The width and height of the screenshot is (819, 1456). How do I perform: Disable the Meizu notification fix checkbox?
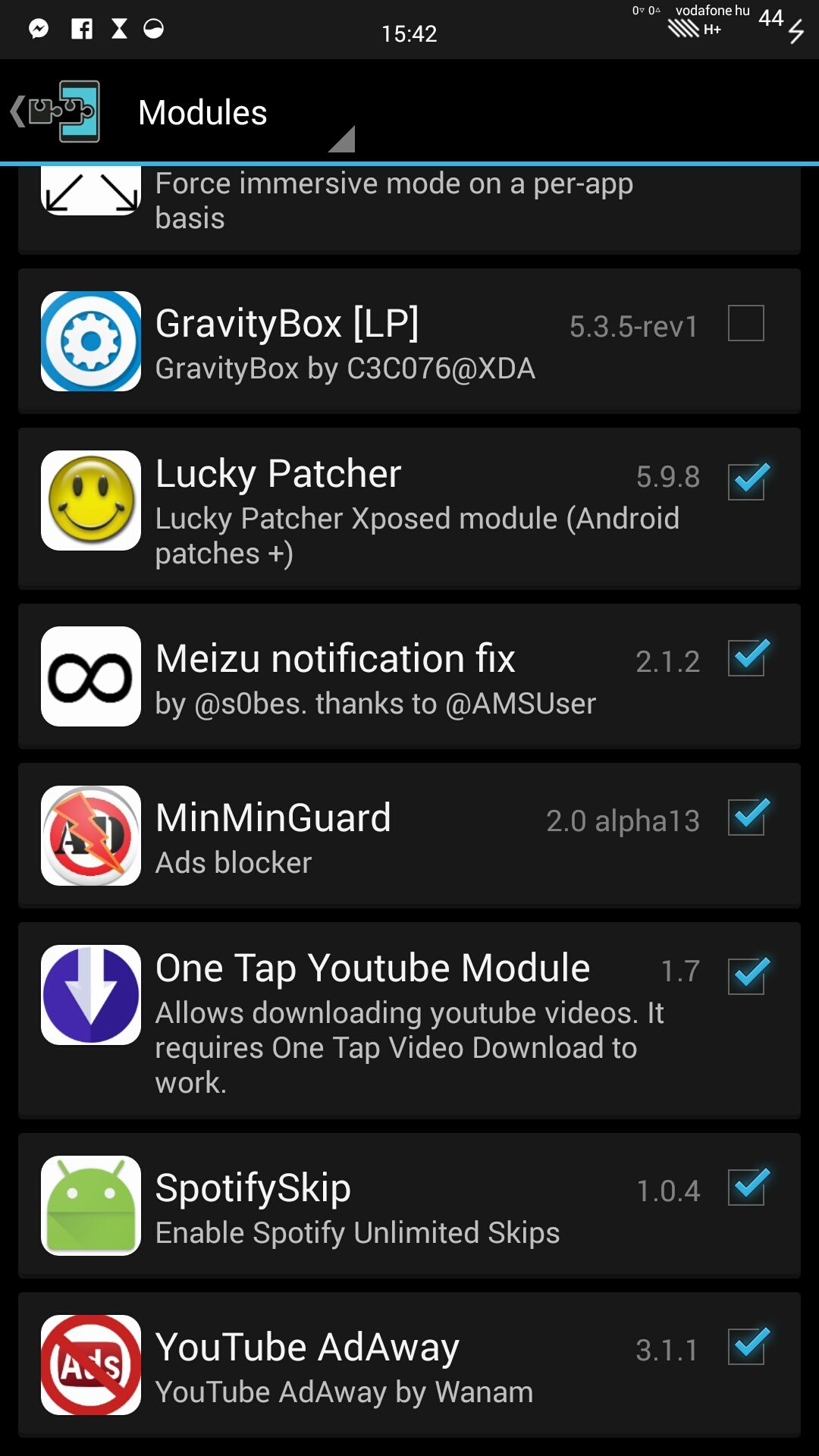(747, 657)
